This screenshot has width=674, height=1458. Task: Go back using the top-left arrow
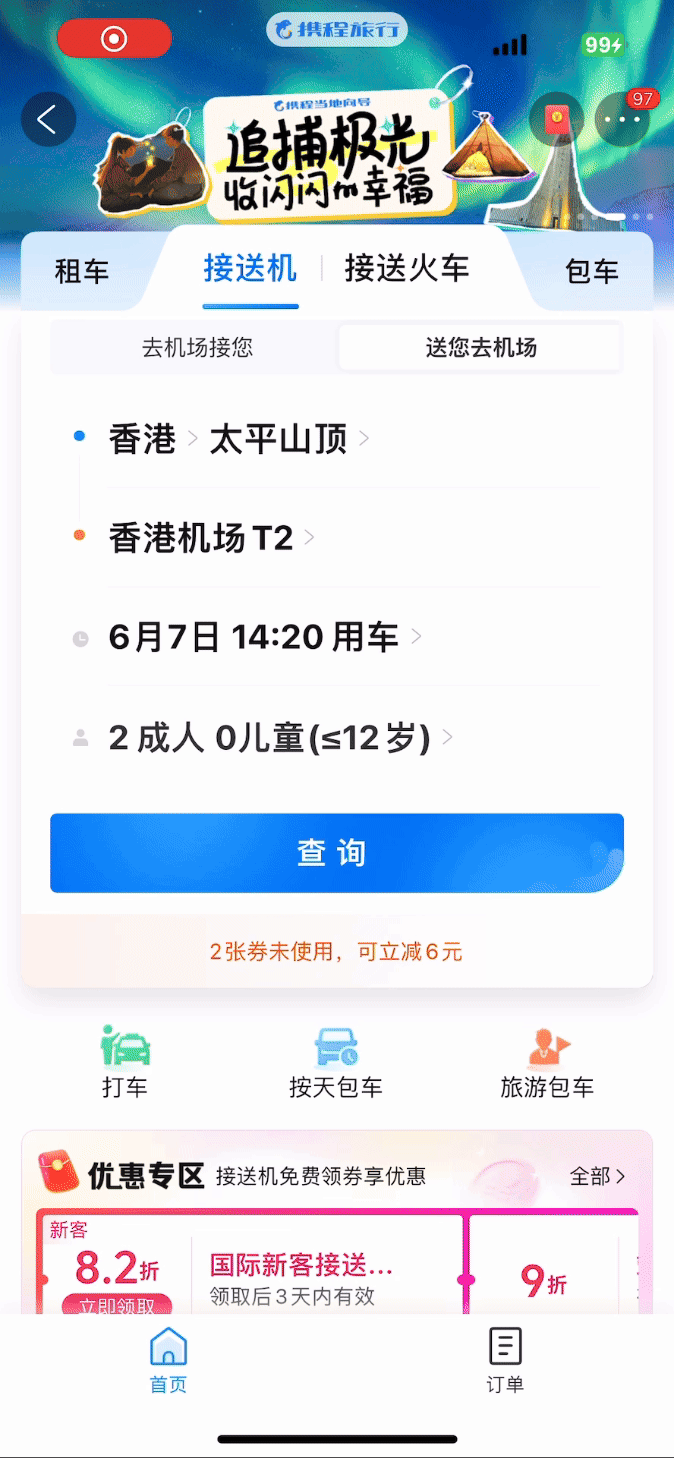click(x=48, y=120)
